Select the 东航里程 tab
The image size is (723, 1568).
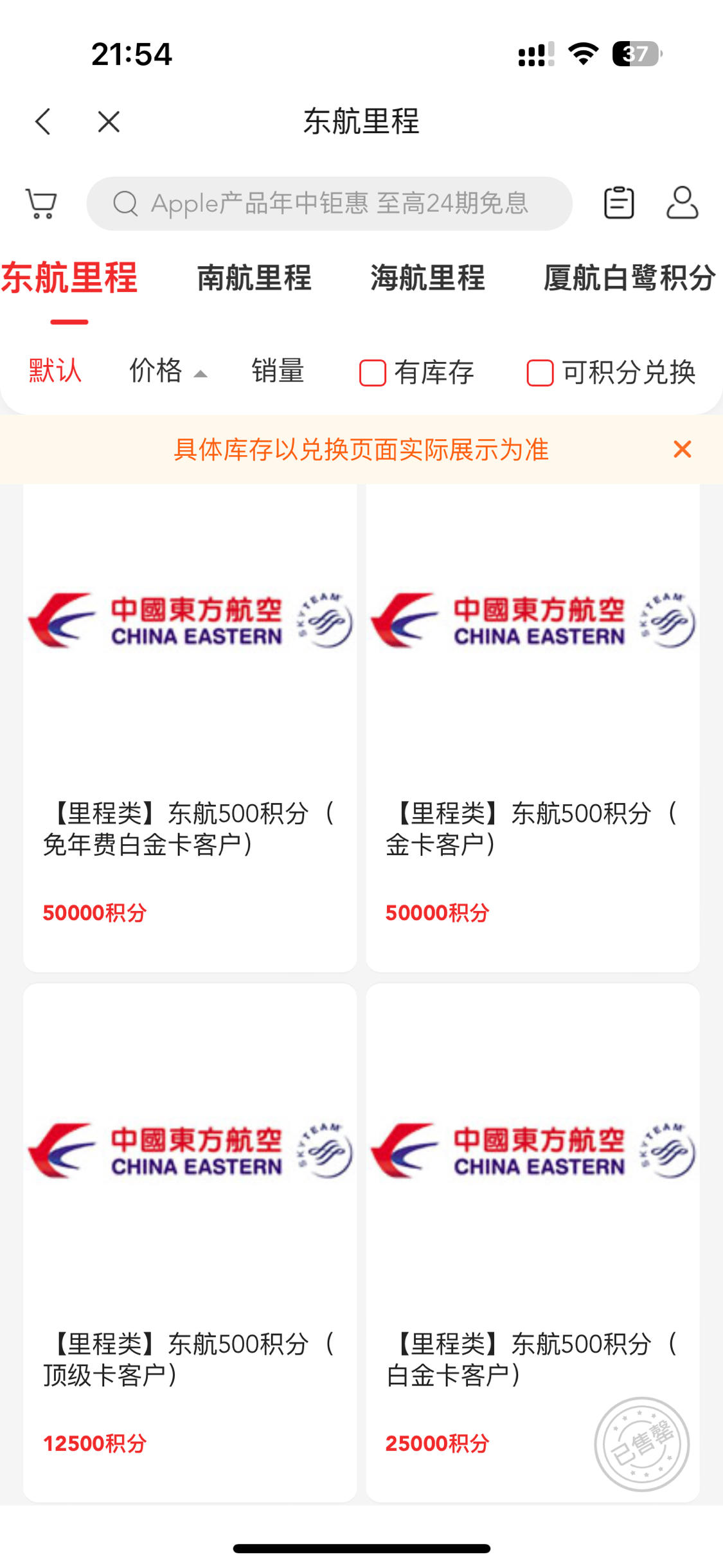pyautogui.click(x=69, y=278)
